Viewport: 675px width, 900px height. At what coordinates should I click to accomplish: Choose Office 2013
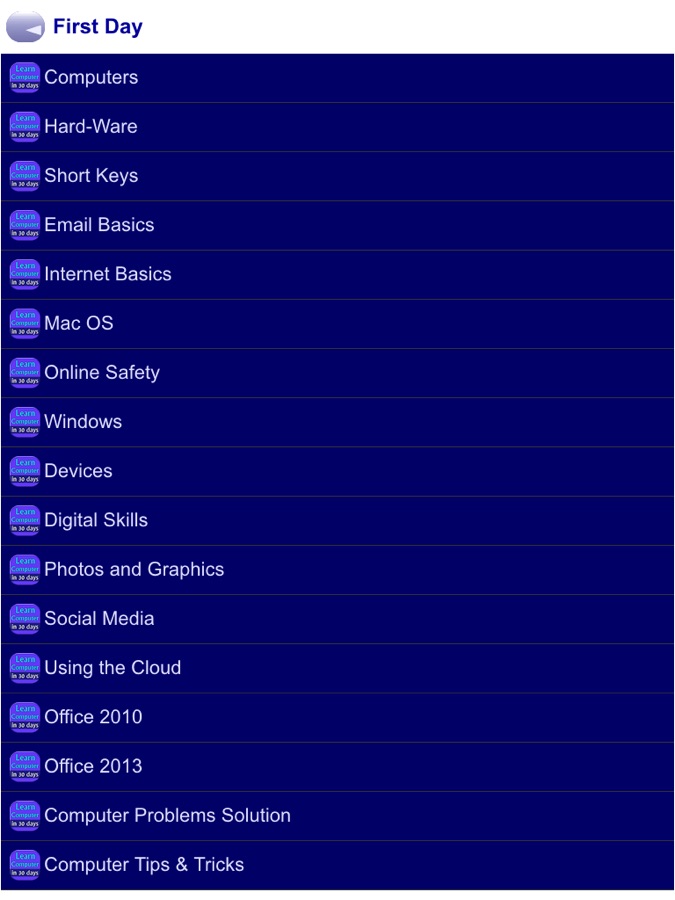point(93,766)
